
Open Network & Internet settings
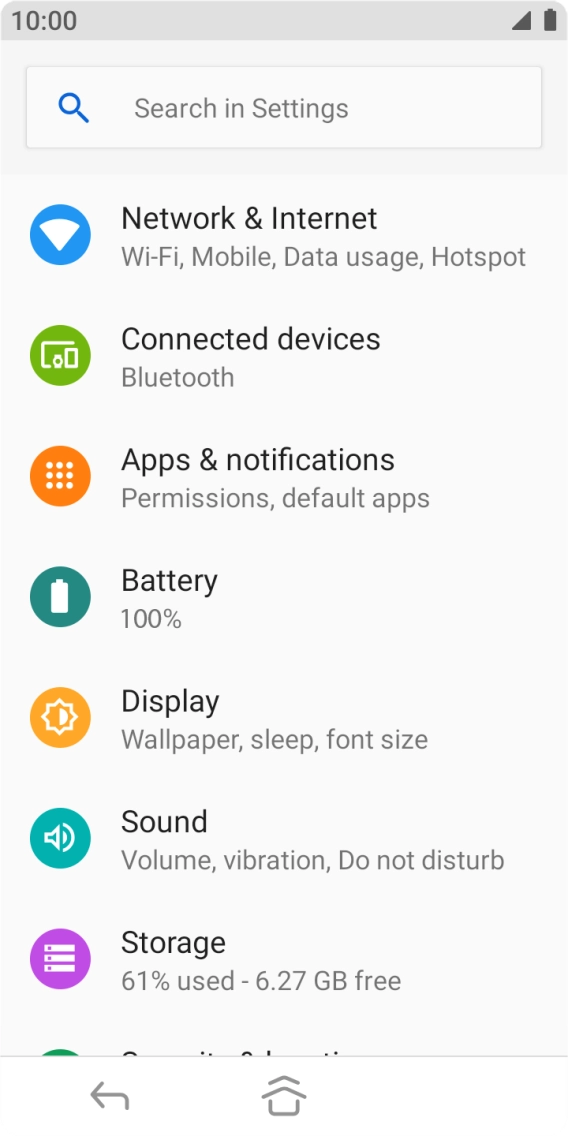coord(284,235)
